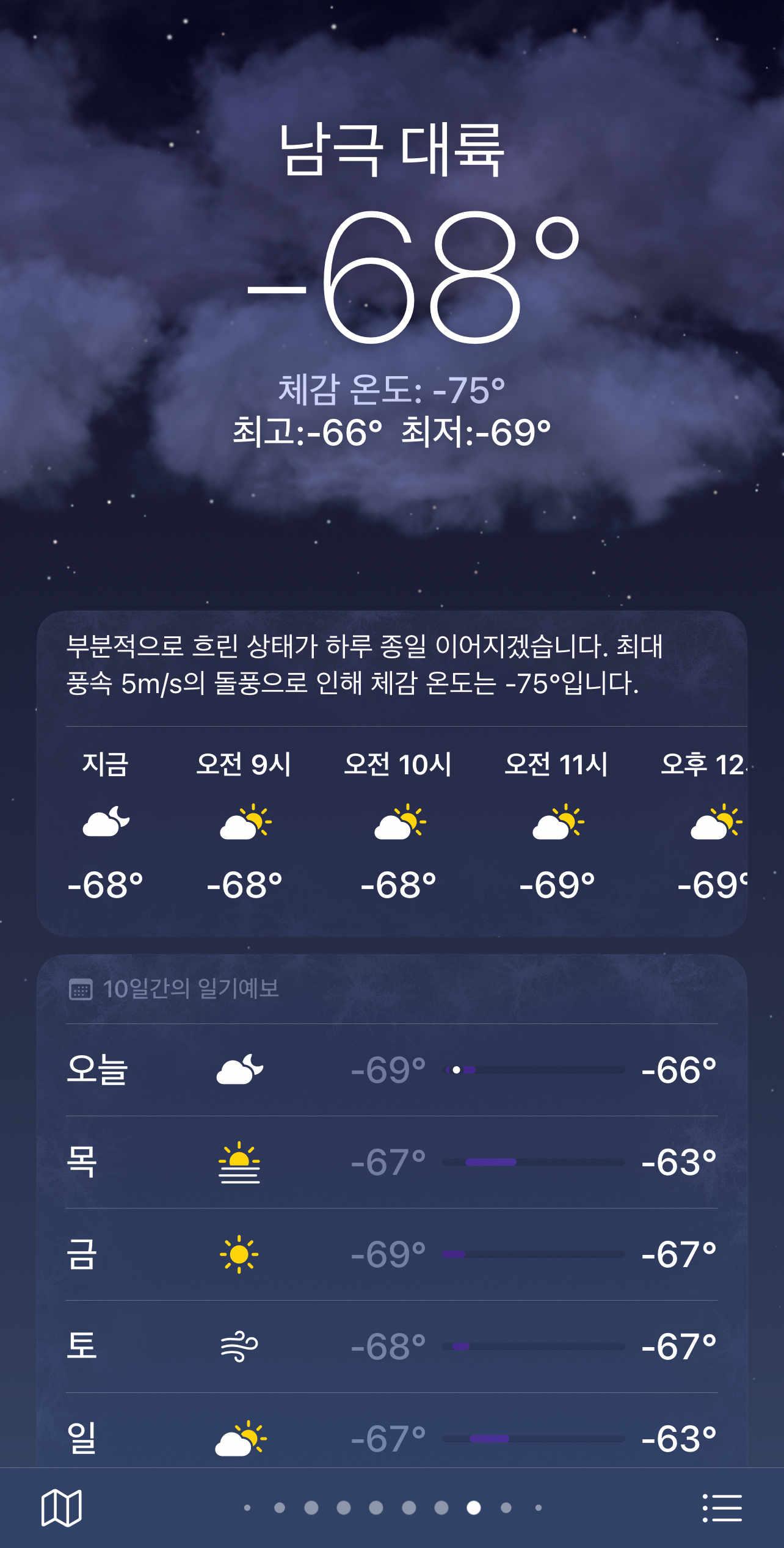
Task: Open the saved locations list
Action: pos(722,1508)
